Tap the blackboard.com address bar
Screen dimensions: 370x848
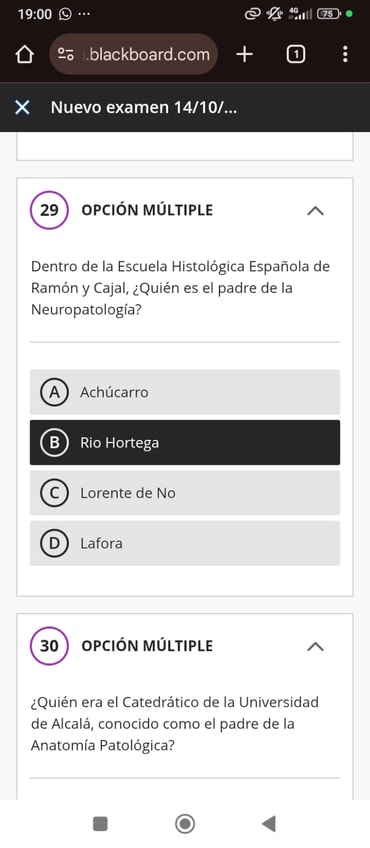134,54
